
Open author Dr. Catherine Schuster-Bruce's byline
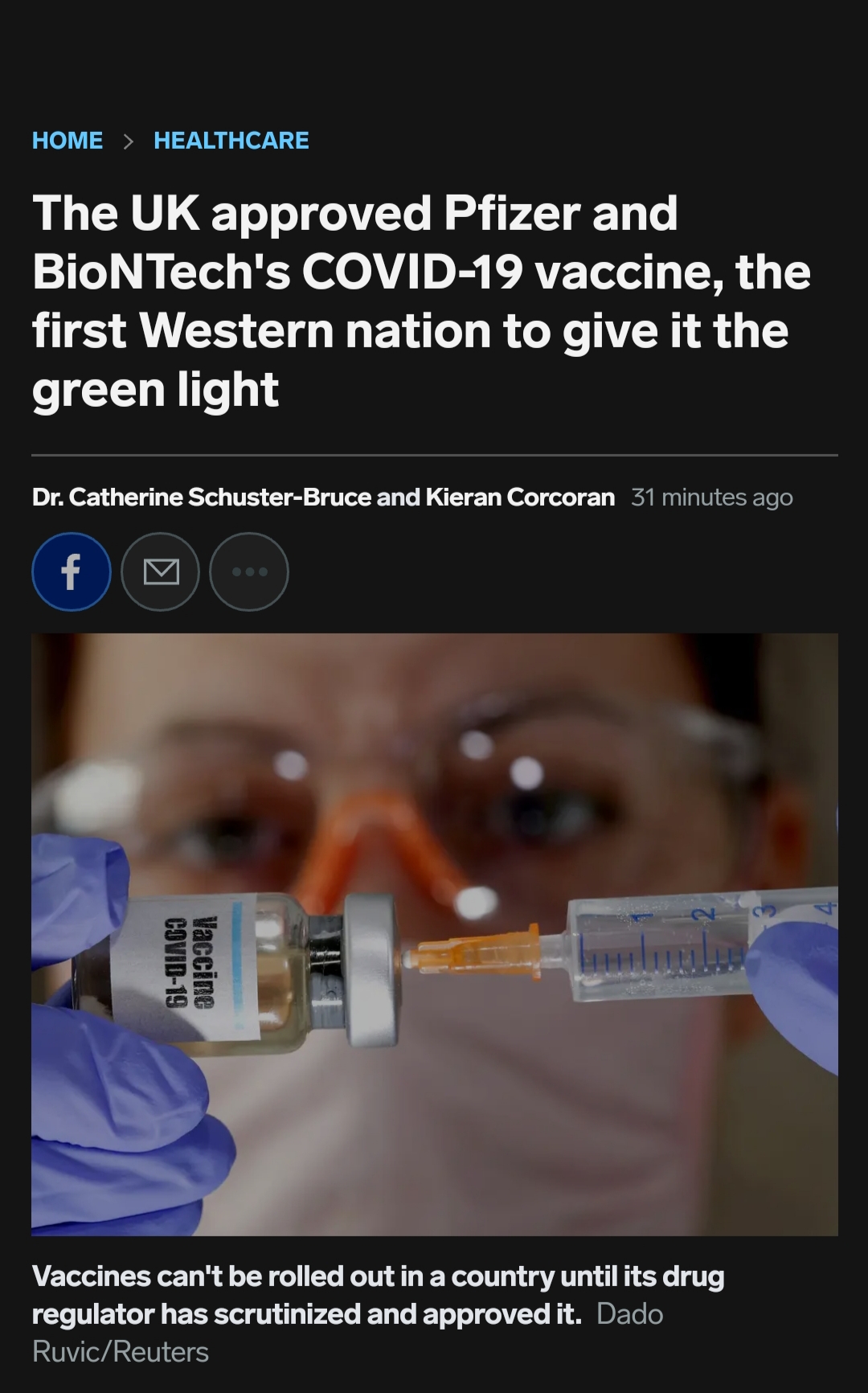tap(202, 498)
